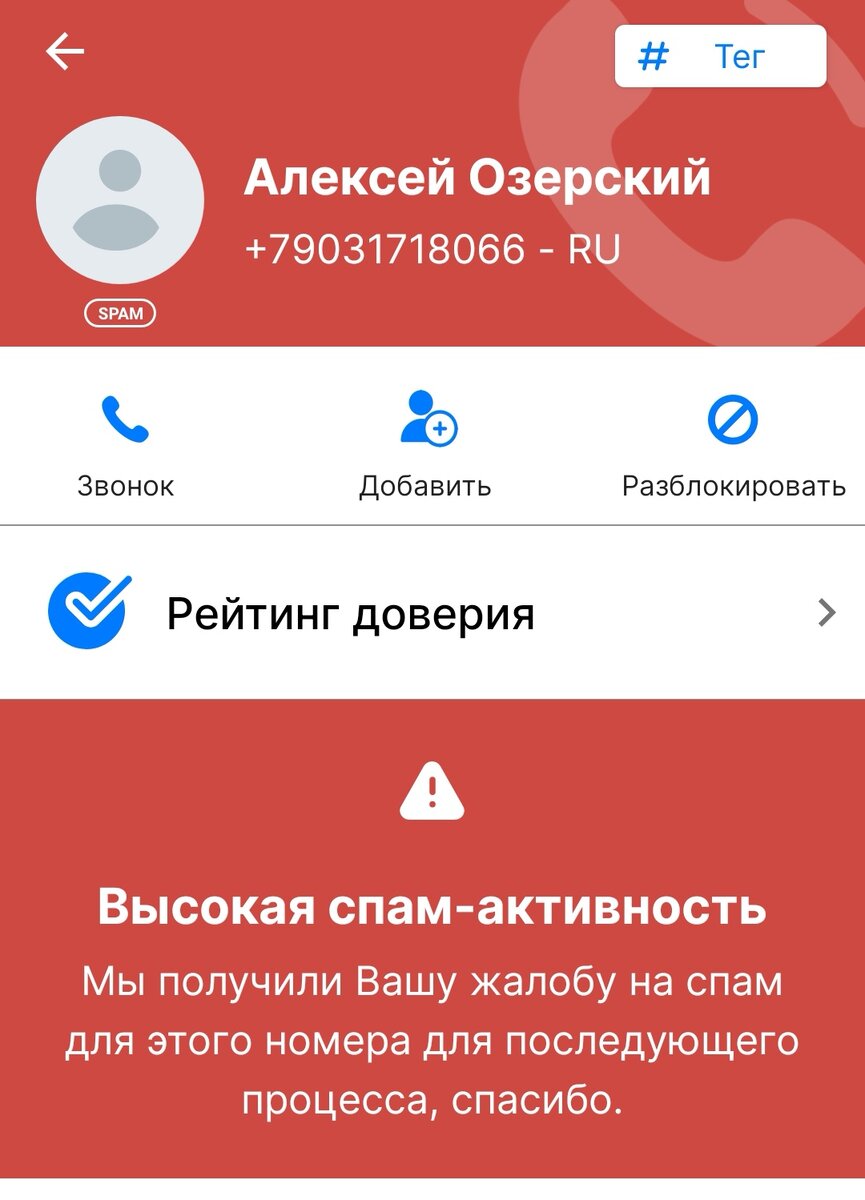Tap the SPAM badge under the avatar
Screen dimensions: 865x1200
(x=120, y=313)
